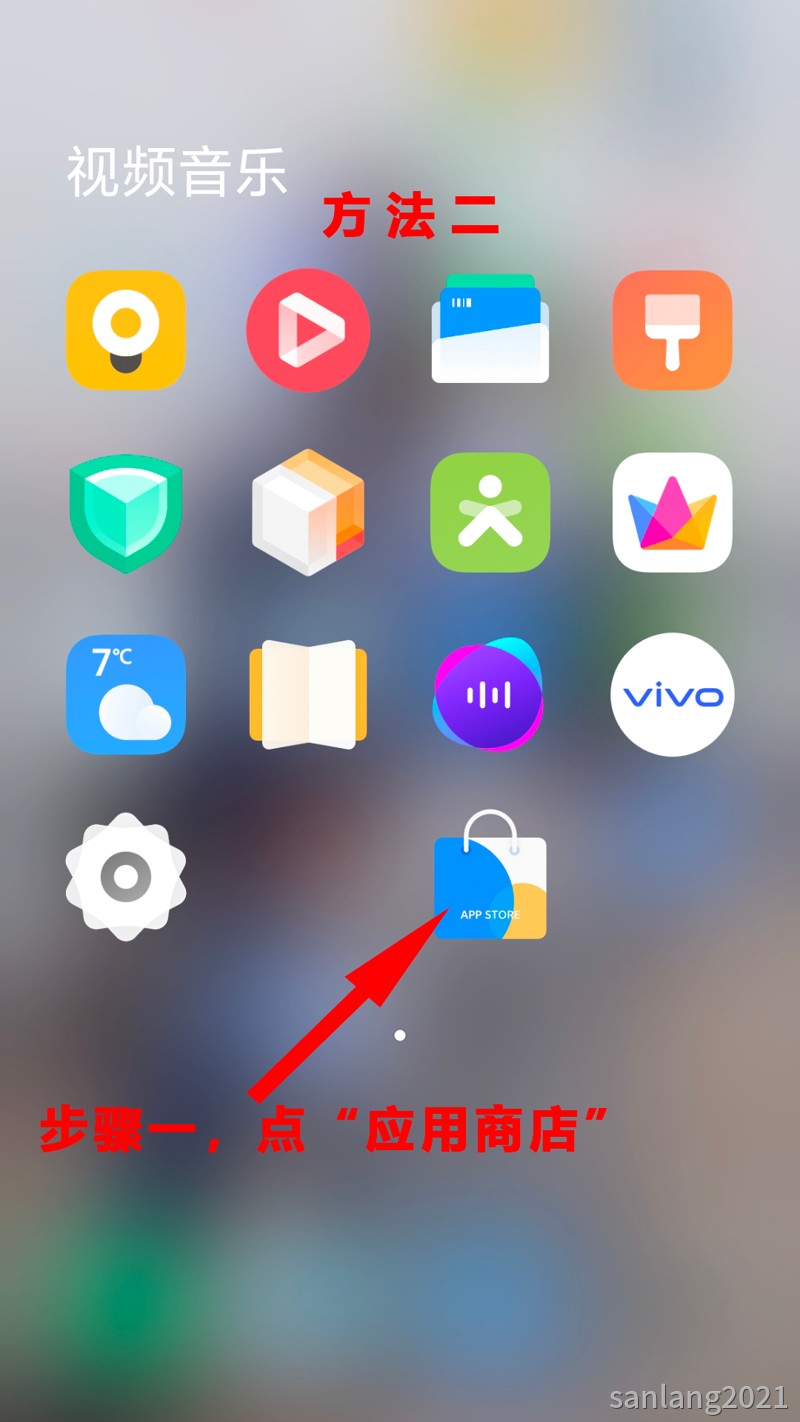The height and width of the screenshot is (1422, 800).
Task: Launch the orange paintbrush themes app
Action: point(672,330)
